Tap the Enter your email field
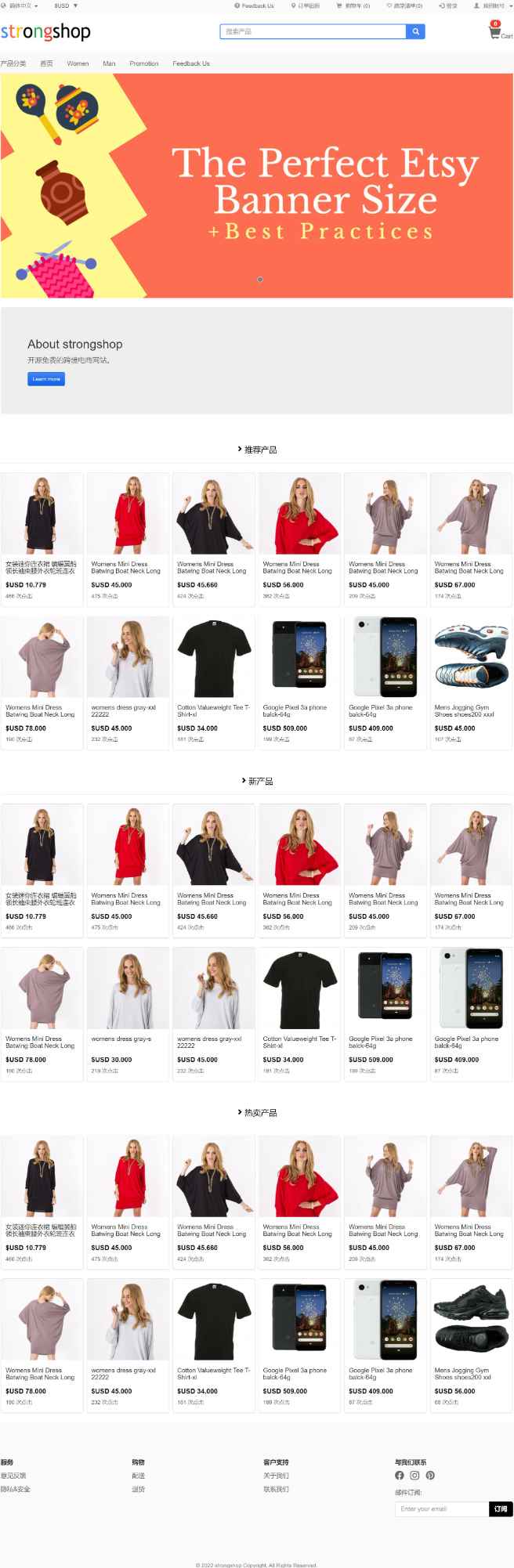The image size is (514, 1568). [441, 1508]
